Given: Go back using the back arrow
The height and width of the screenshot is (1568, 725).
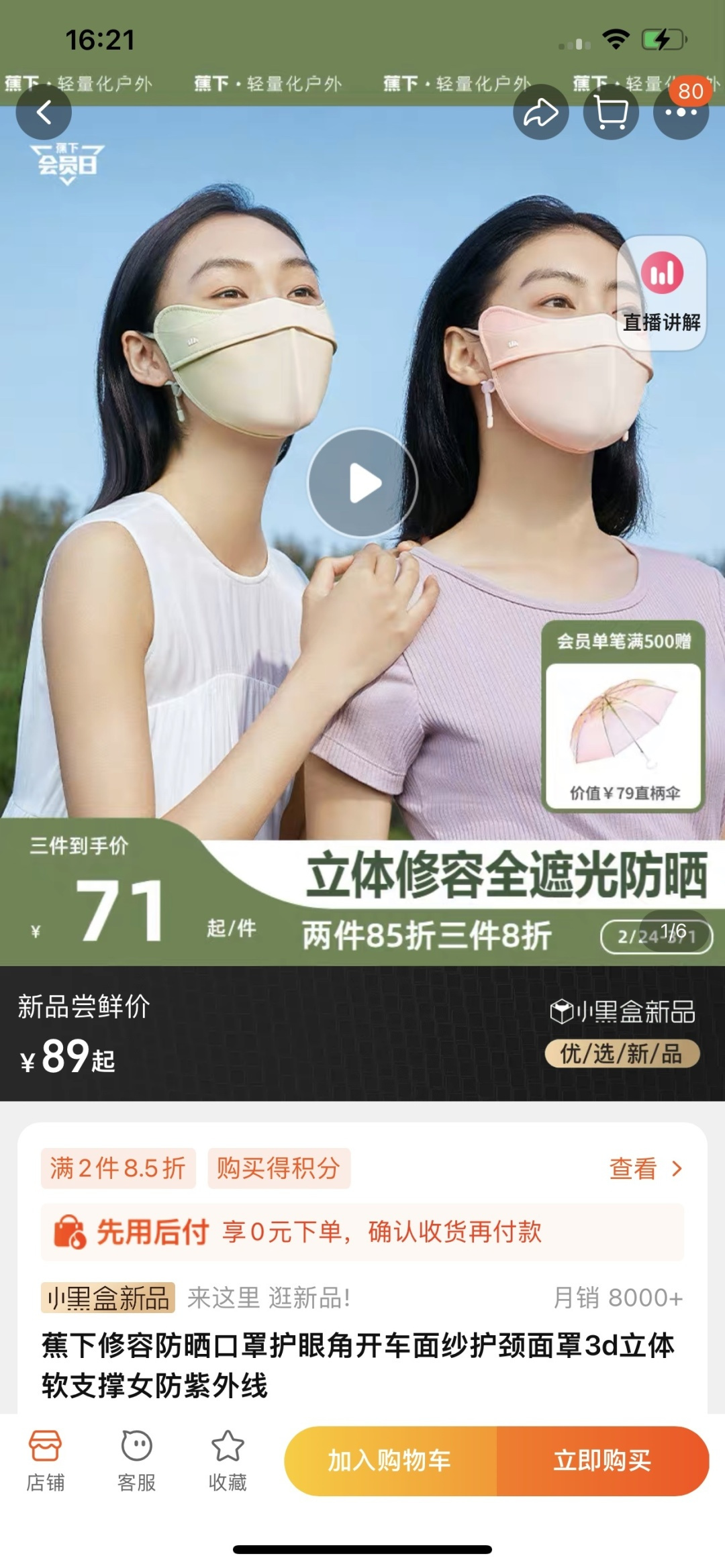Looking at the screenshot, I should 44,112.
